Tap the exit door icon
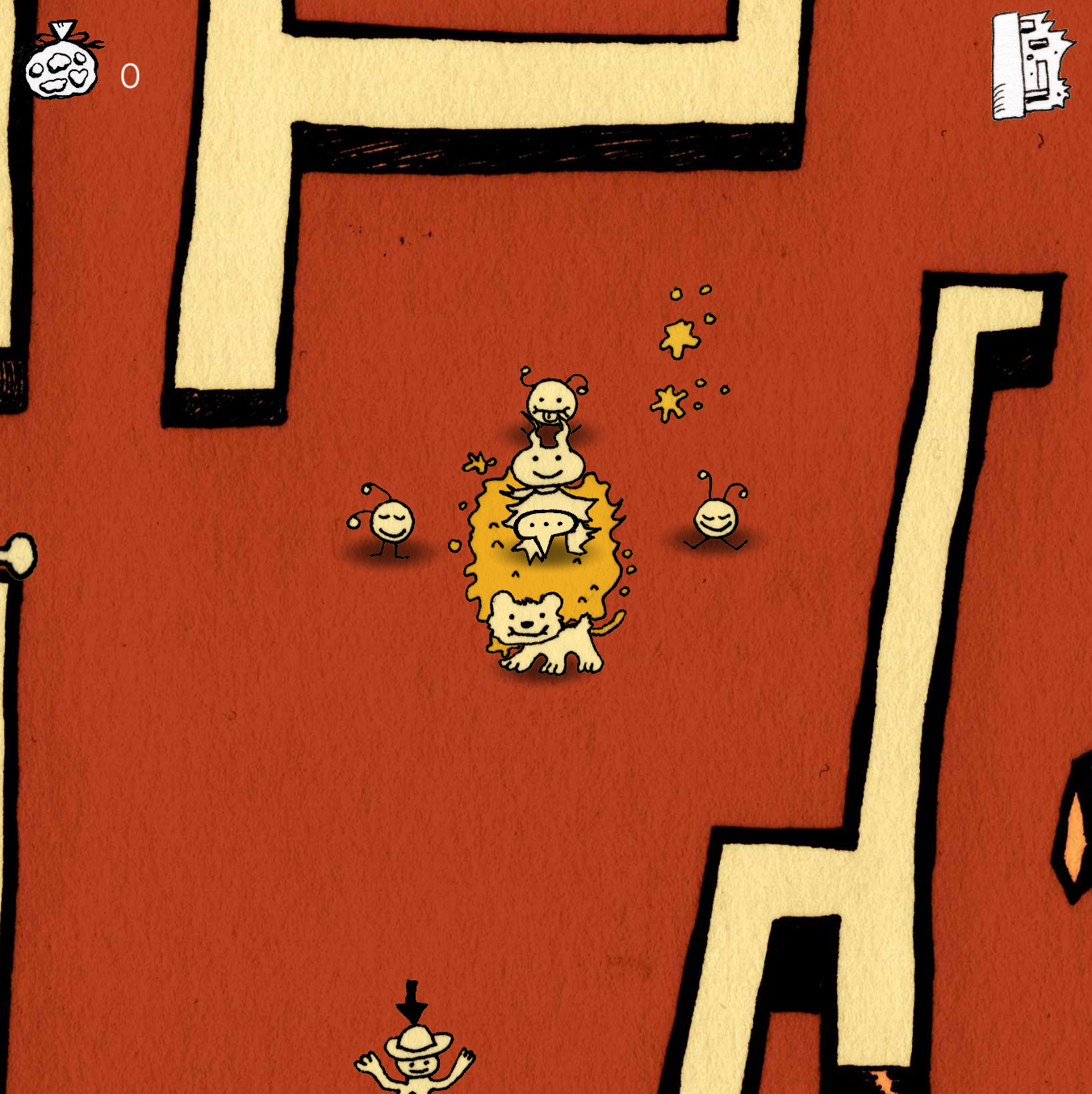Screen dimensions: 1092x1094 click(1031, 66)
